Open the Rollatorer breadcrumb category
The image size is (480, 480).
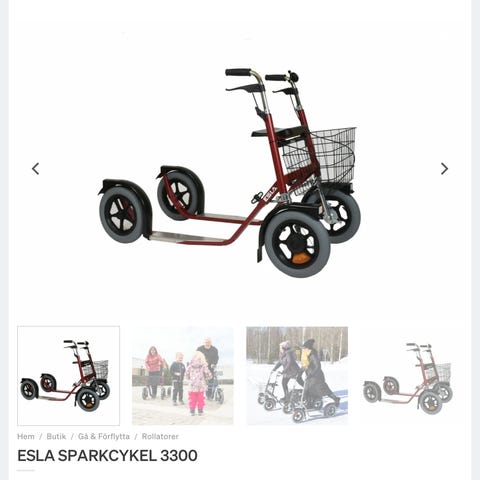click(x=160, y=436)
